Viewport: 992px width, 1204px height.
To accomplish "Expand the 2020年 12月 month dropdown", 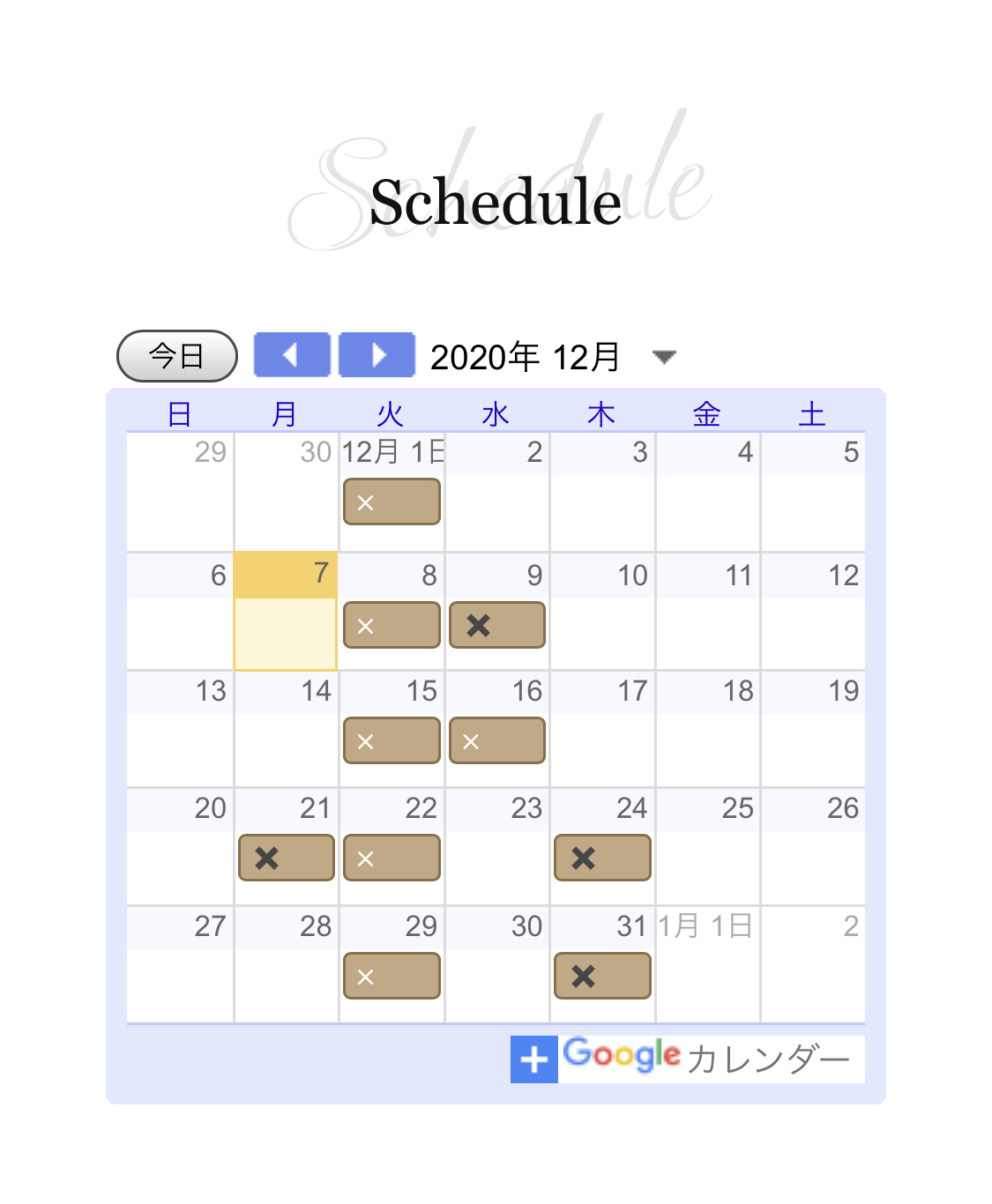I will pyautogui.click(x=663, y=357).
